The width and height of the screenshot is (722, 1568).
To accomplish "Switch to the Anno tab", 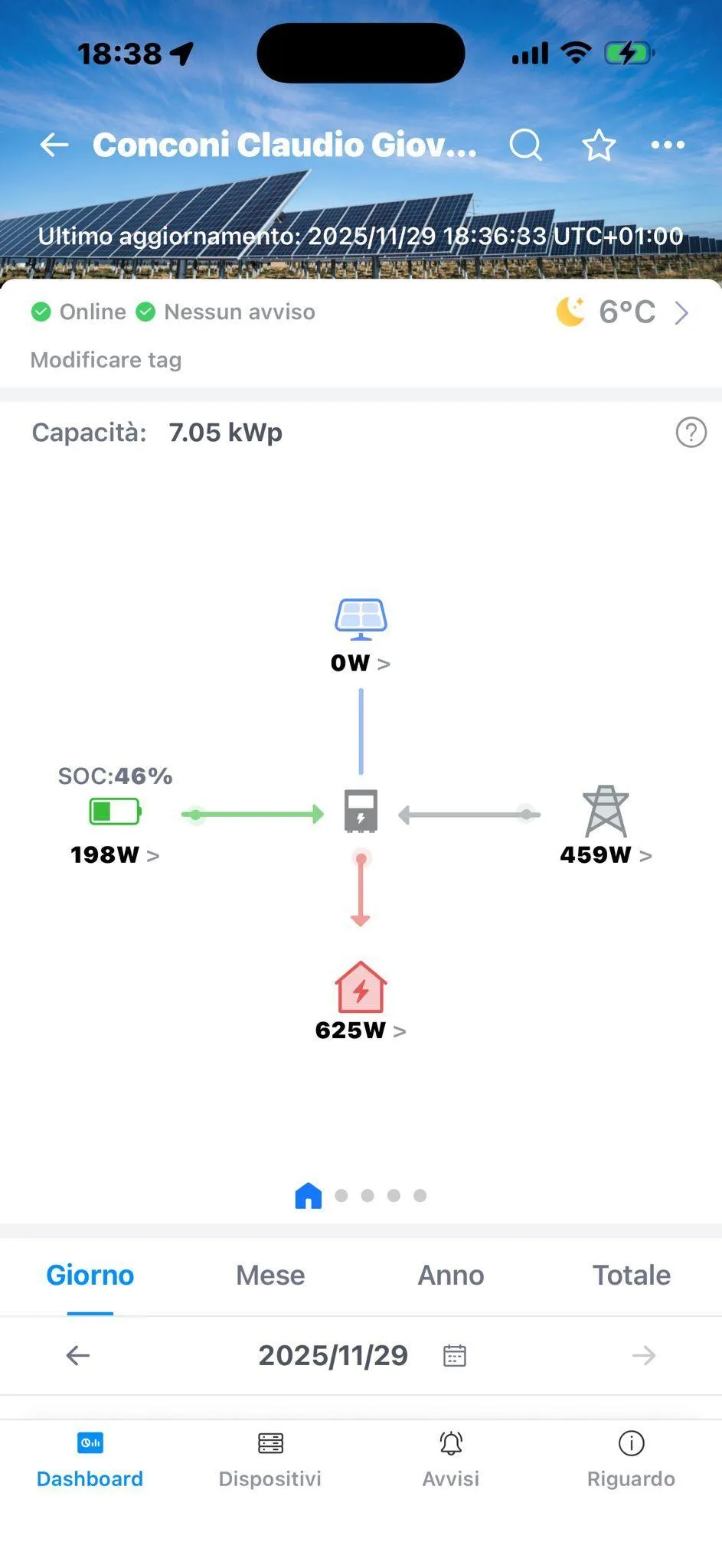I will [x=451, y=1275].
